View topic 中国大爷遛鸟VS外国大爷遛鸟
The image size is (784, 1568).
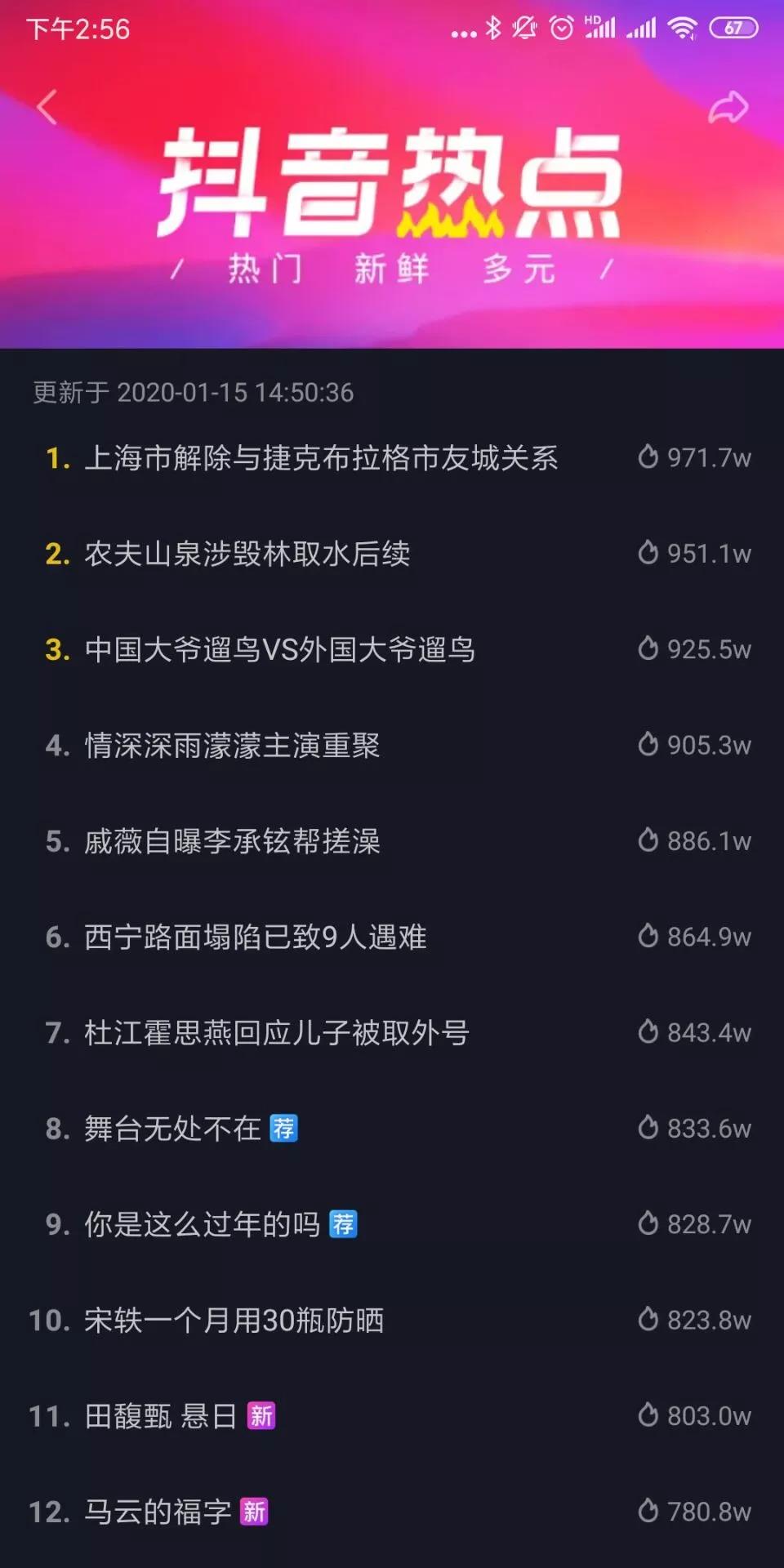point(392,649)
